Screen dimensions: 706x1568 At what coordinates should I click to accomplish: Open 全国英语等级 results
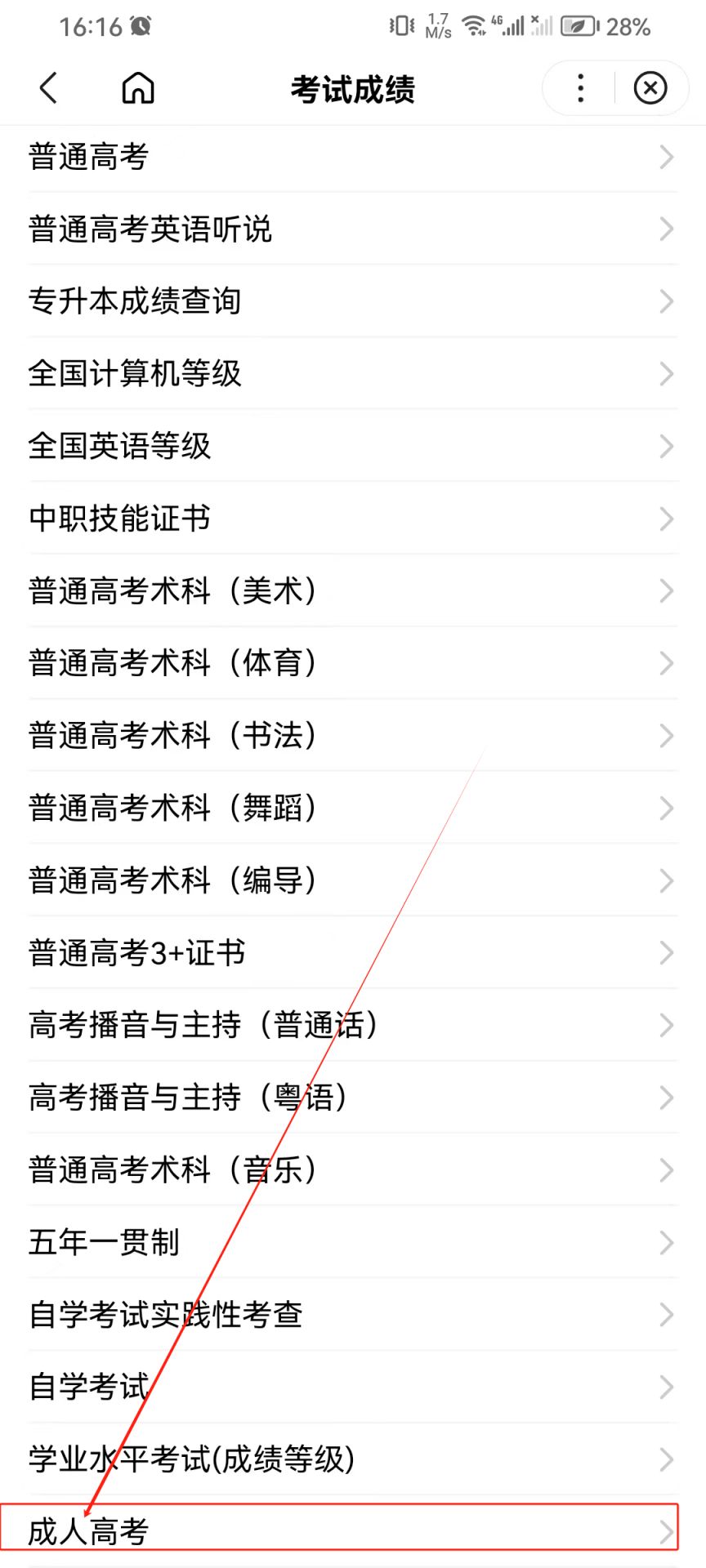353,447
